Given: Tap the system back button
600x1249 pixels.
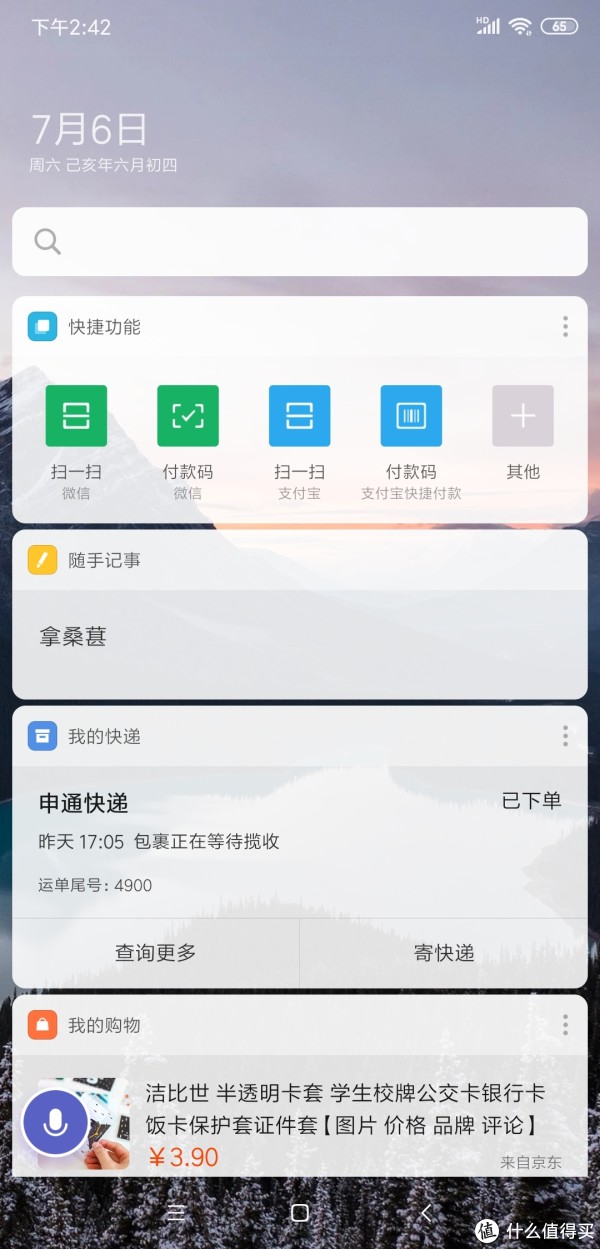Looking at the screenshot, I should tap(425, 1212).
